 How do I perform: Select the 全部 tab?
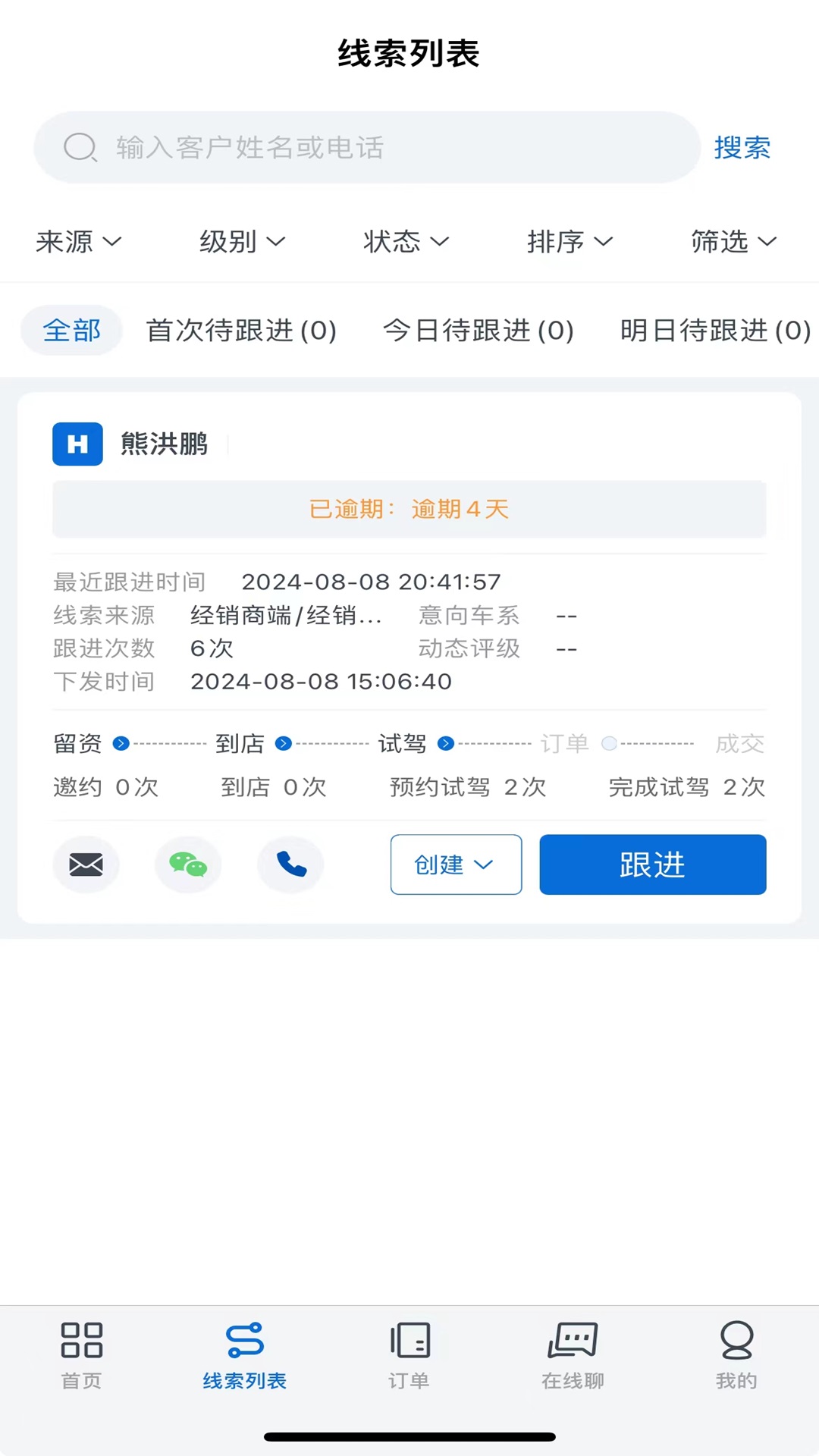pyautogui.click(x=72, y=330)
